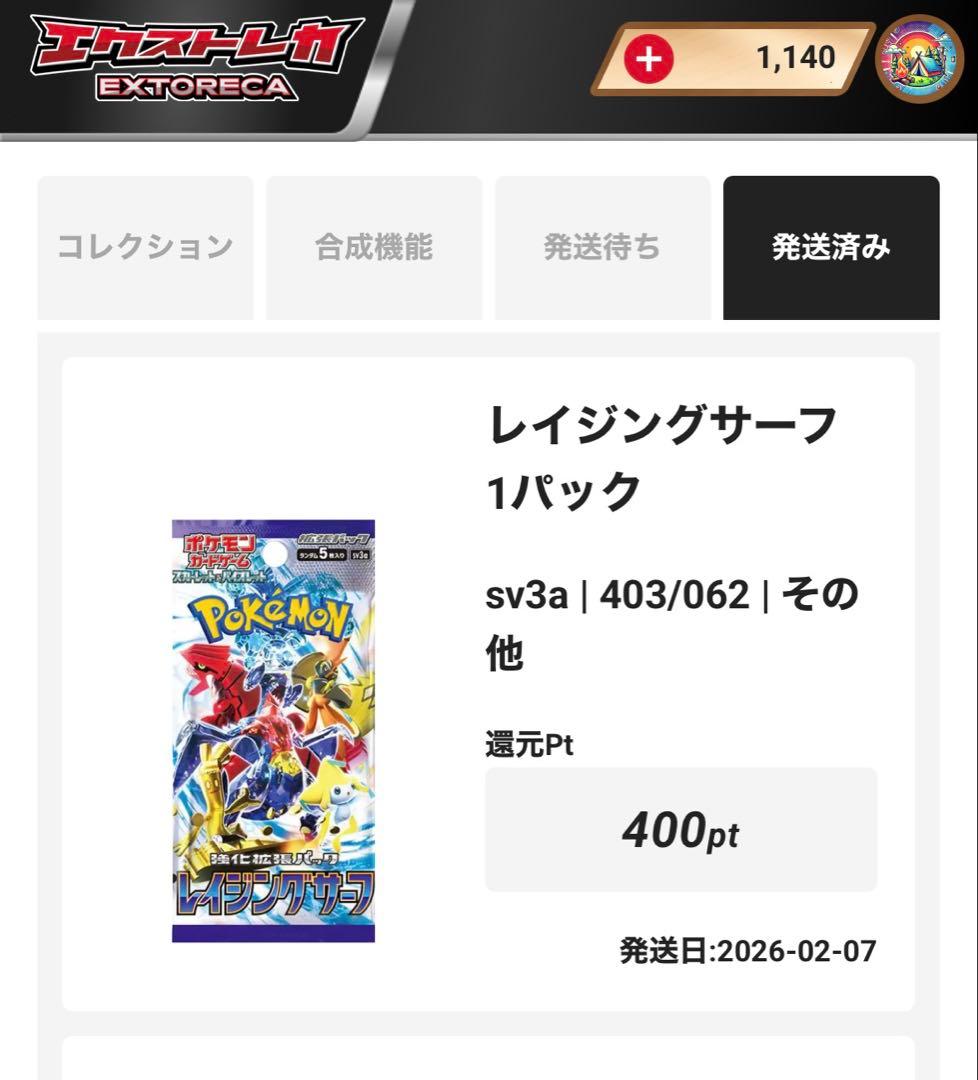Image resolution: width=978 pixels, height=1080 pixels.
Task: Click the plus symbol inside the red circle
Action: click(651, 58)
